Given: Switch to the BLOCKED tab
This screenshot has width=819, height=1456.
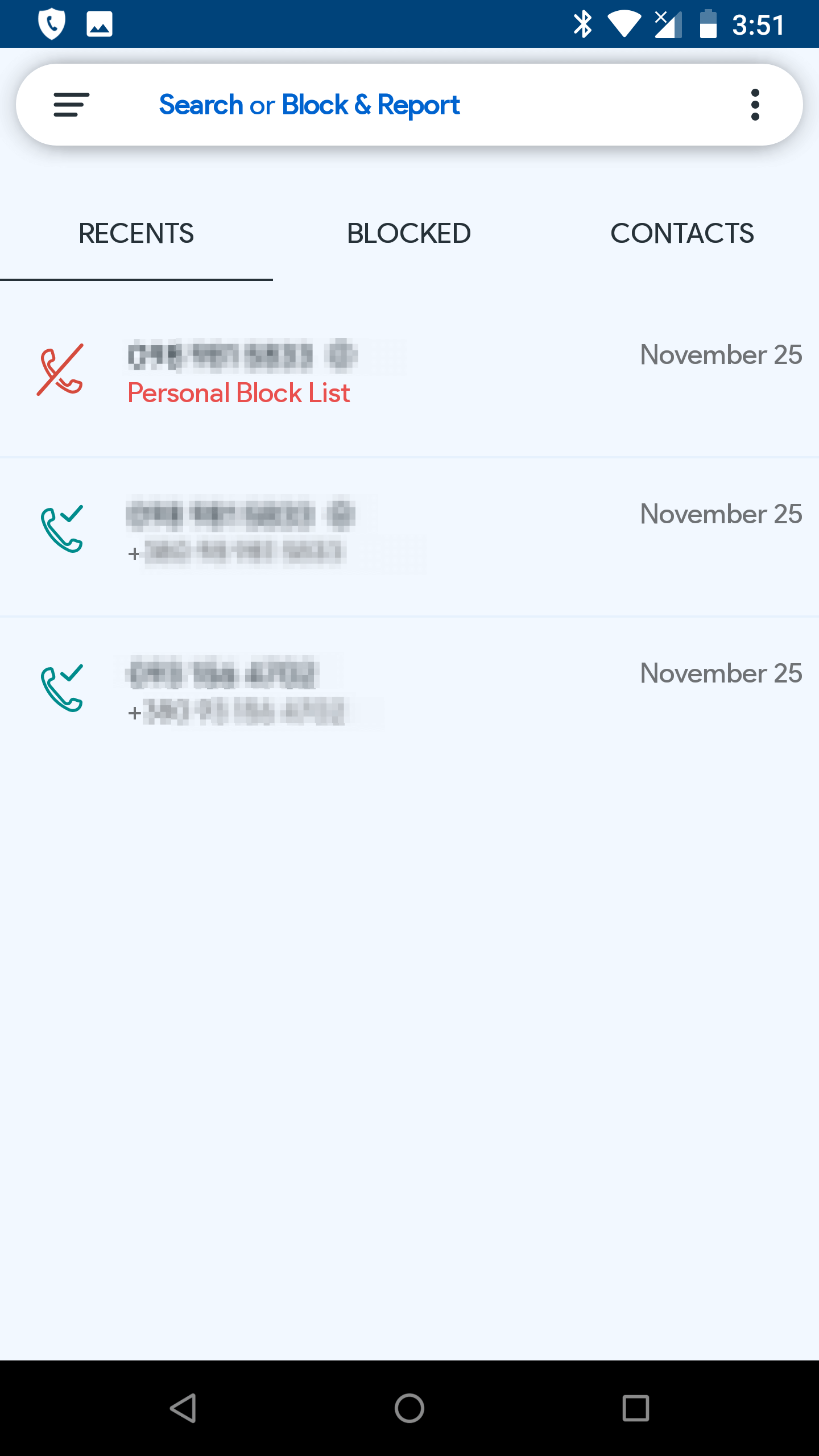Looking at the screenshot, I should pyautogui.click(x=408, y=233).
